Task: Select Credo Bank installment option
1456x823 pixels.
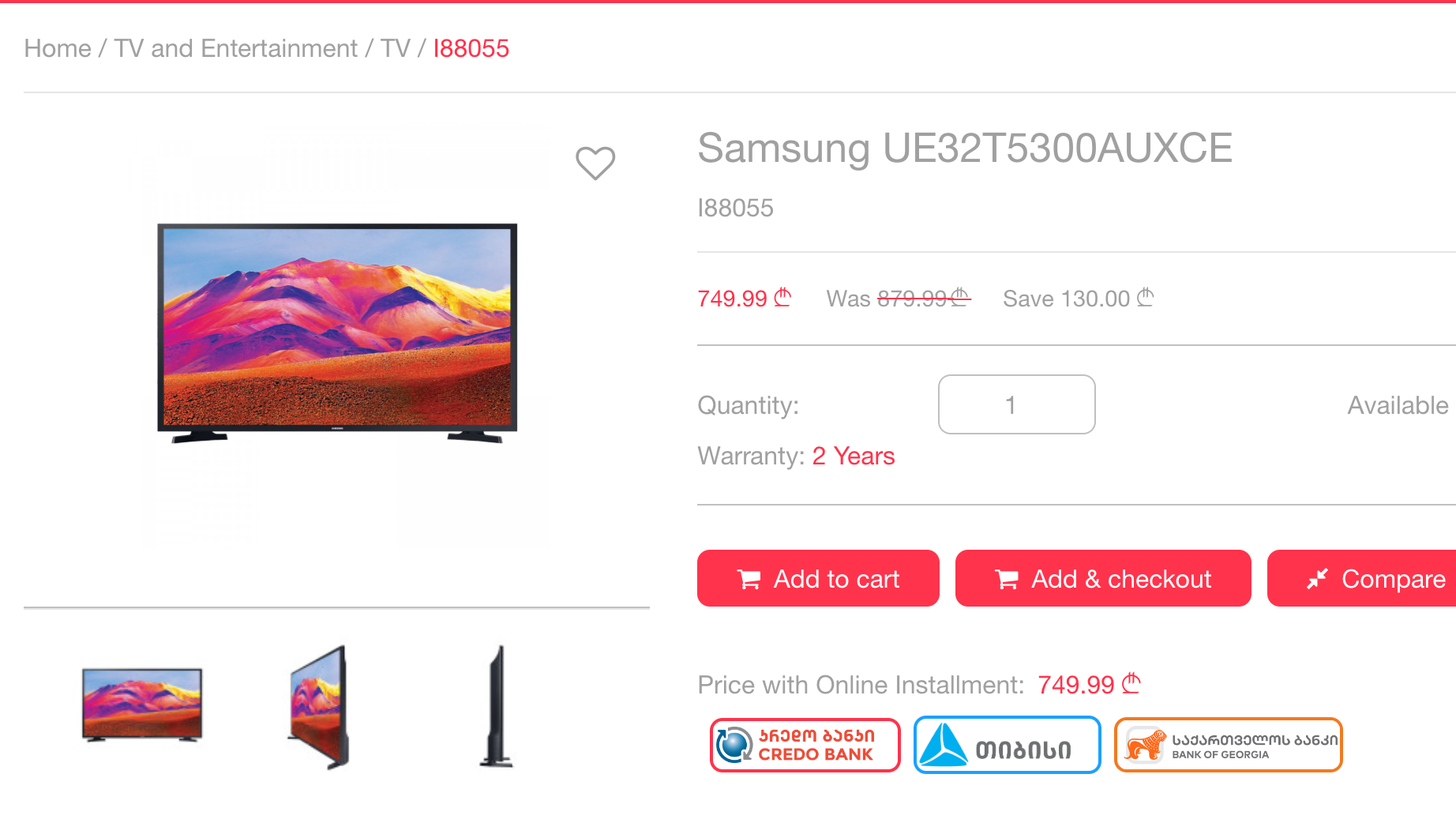Action: pyautogui.click(x=805, y=744)
